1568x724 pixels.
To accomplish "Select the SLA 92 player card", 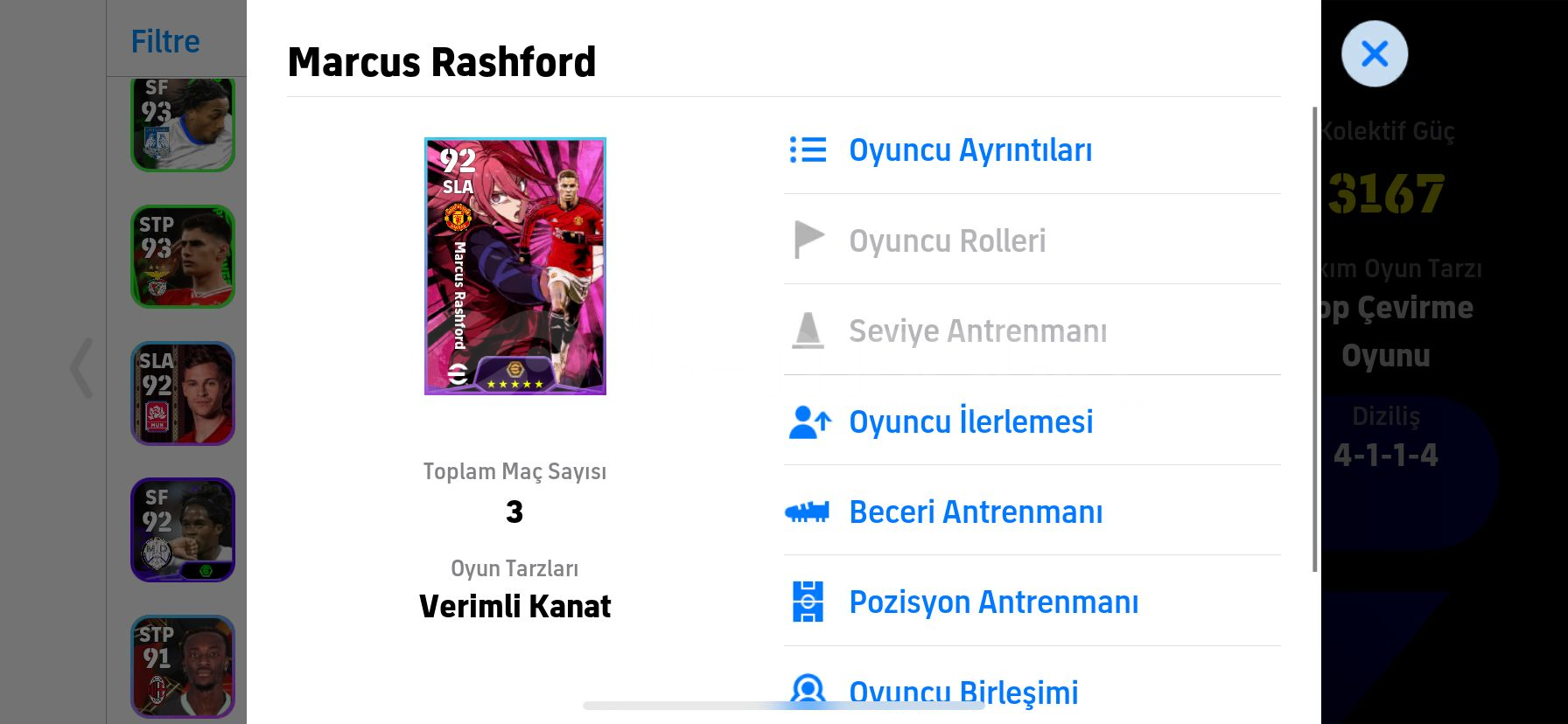I will pyautogui.click(x=183, y=393).
